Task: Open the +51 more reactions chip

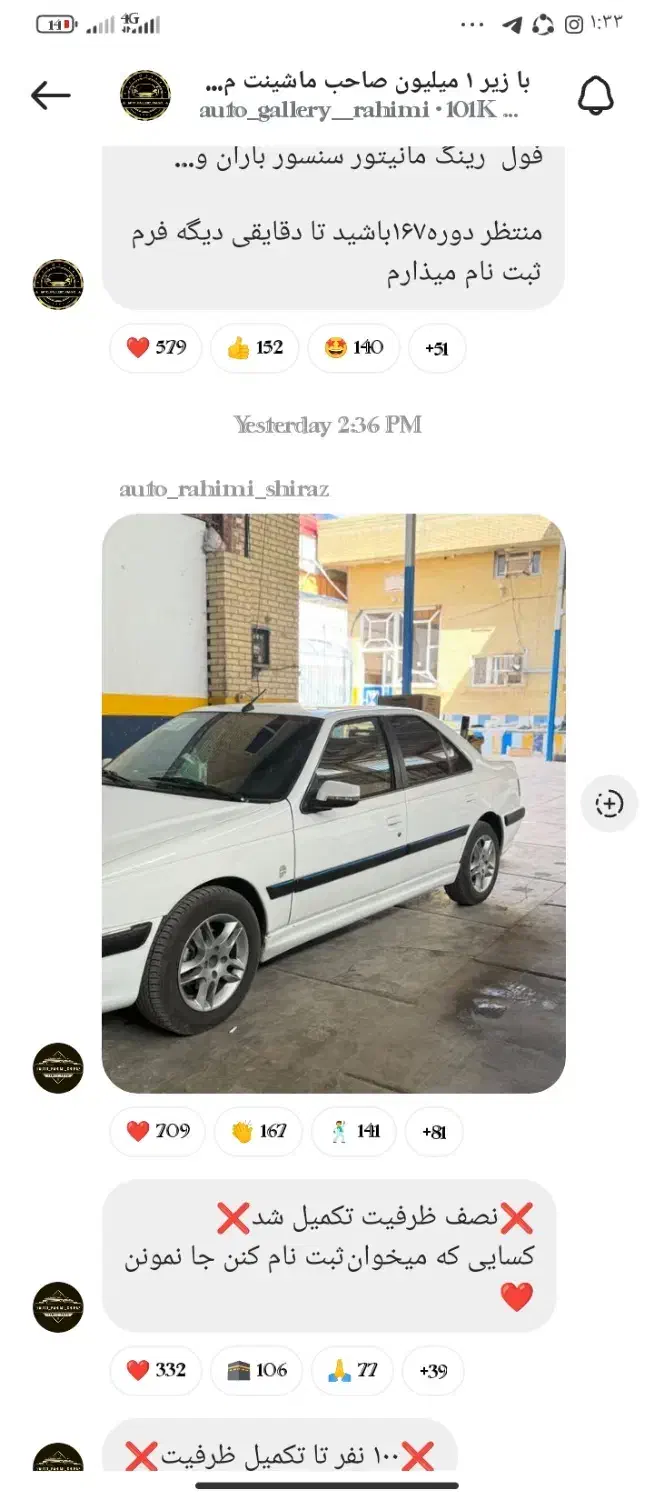Action: (437, 348)
